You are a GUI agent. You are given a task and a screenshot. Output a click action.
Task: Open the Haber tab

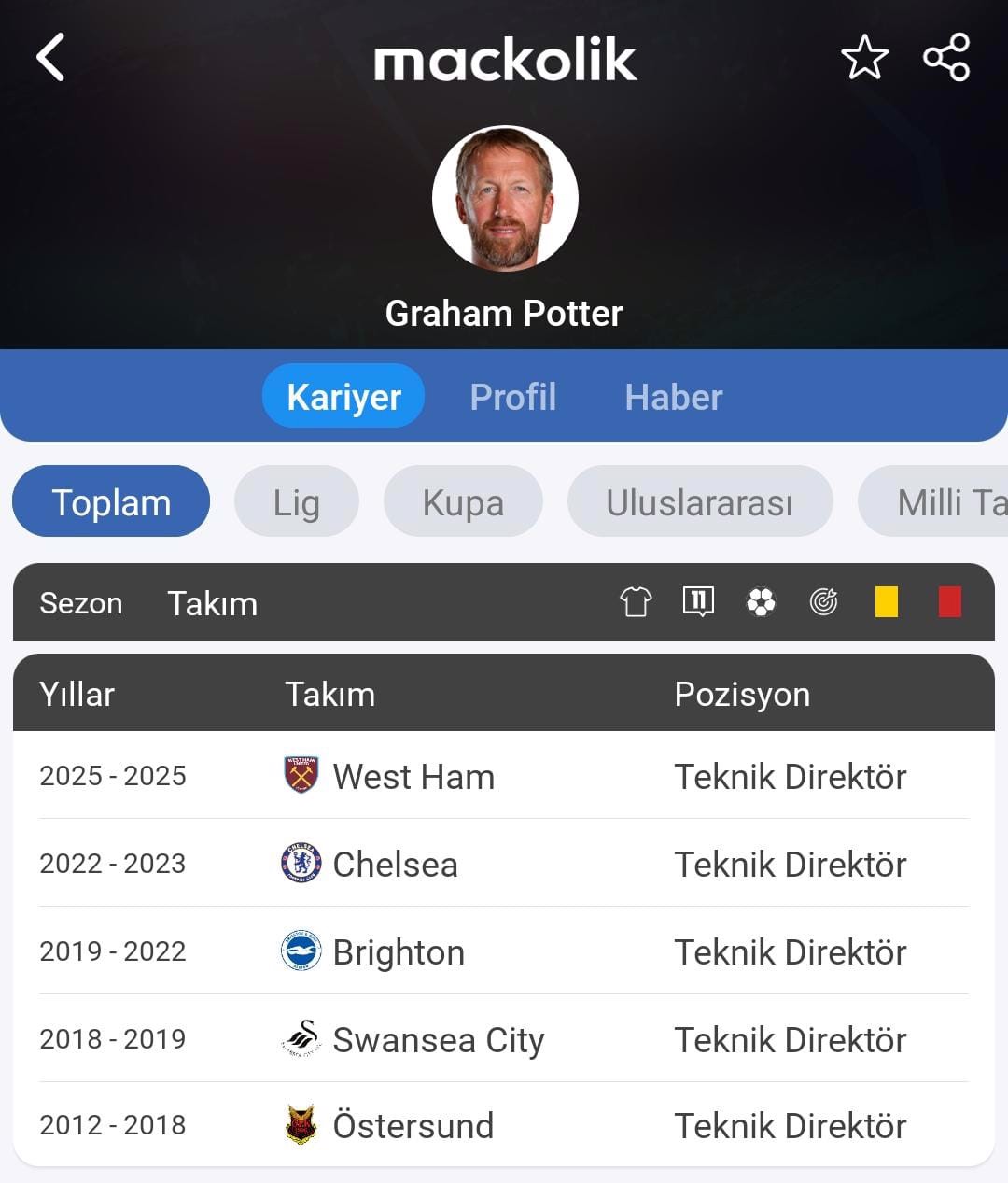click(x=673, y=397)
